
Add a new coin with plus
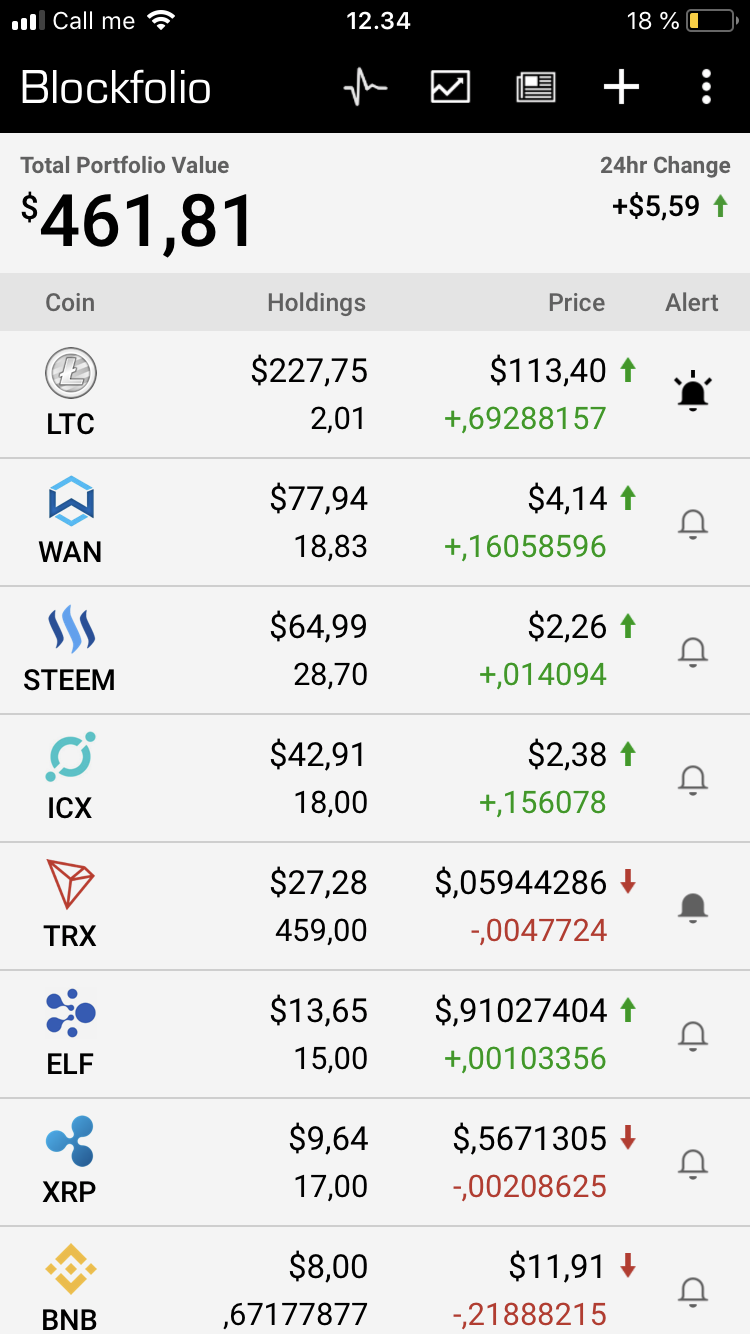621,88
